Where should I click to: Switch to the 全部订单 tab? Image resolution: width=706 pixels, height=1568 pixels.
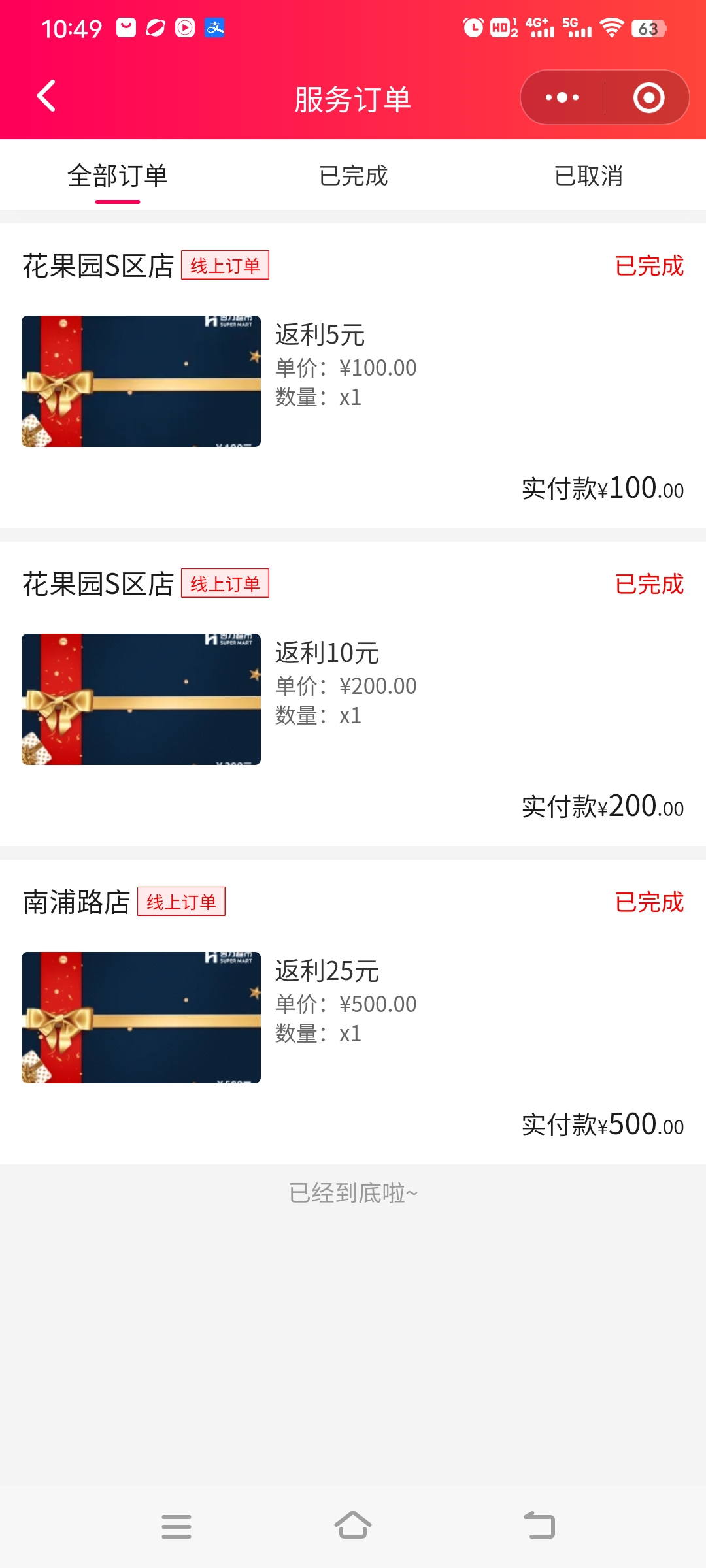pyautogui.click(x=118, y=176)
